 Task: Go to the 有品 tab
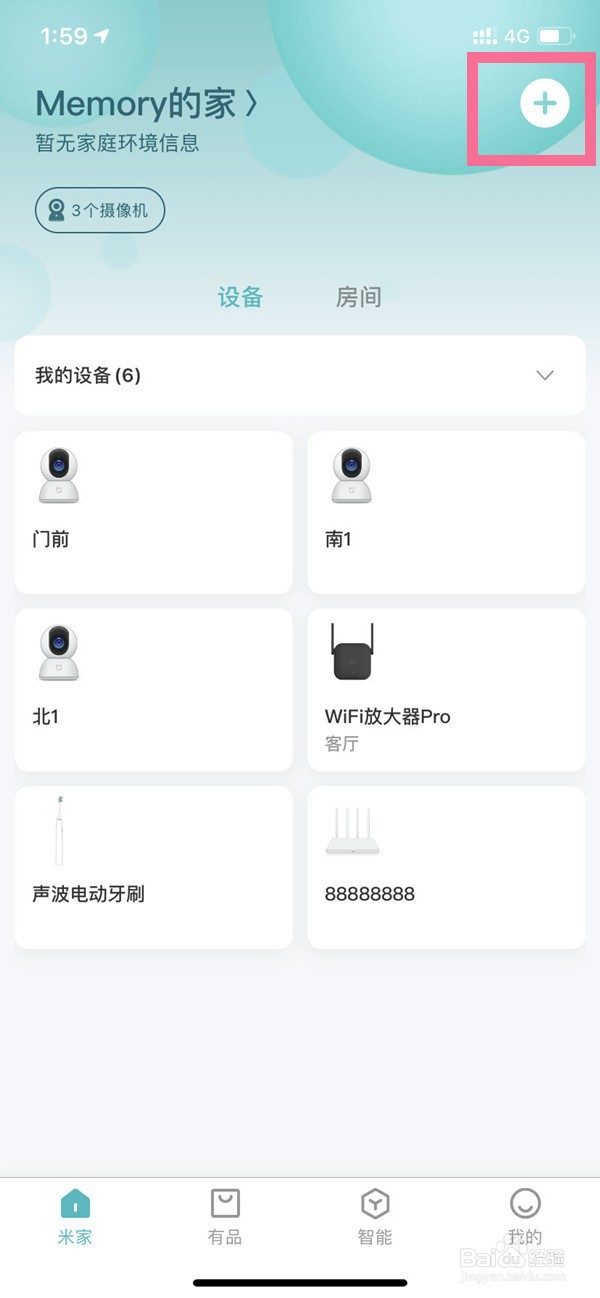tap(225, 1216)
